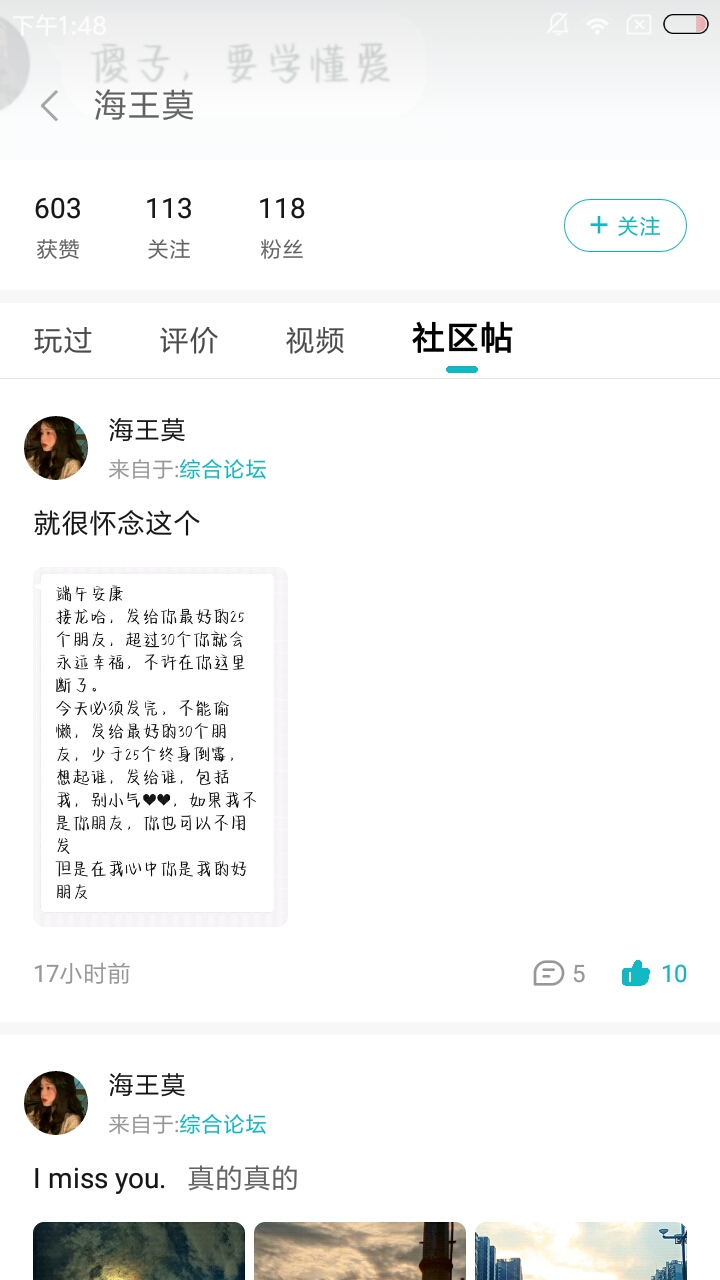Open 综合论坛 link on I miss you post
Image resolution: width=720 pixels, height=1280 pixels.
point(223,1124)
